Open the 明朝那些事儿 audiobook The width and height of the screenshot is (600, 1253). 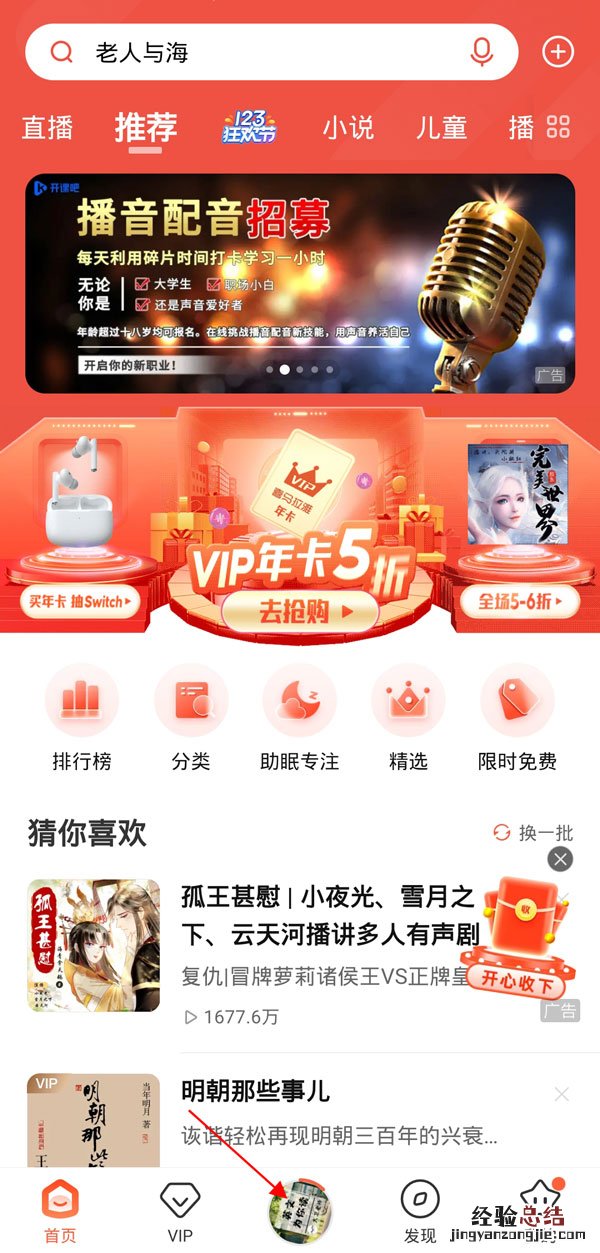tap(255, 1091)
